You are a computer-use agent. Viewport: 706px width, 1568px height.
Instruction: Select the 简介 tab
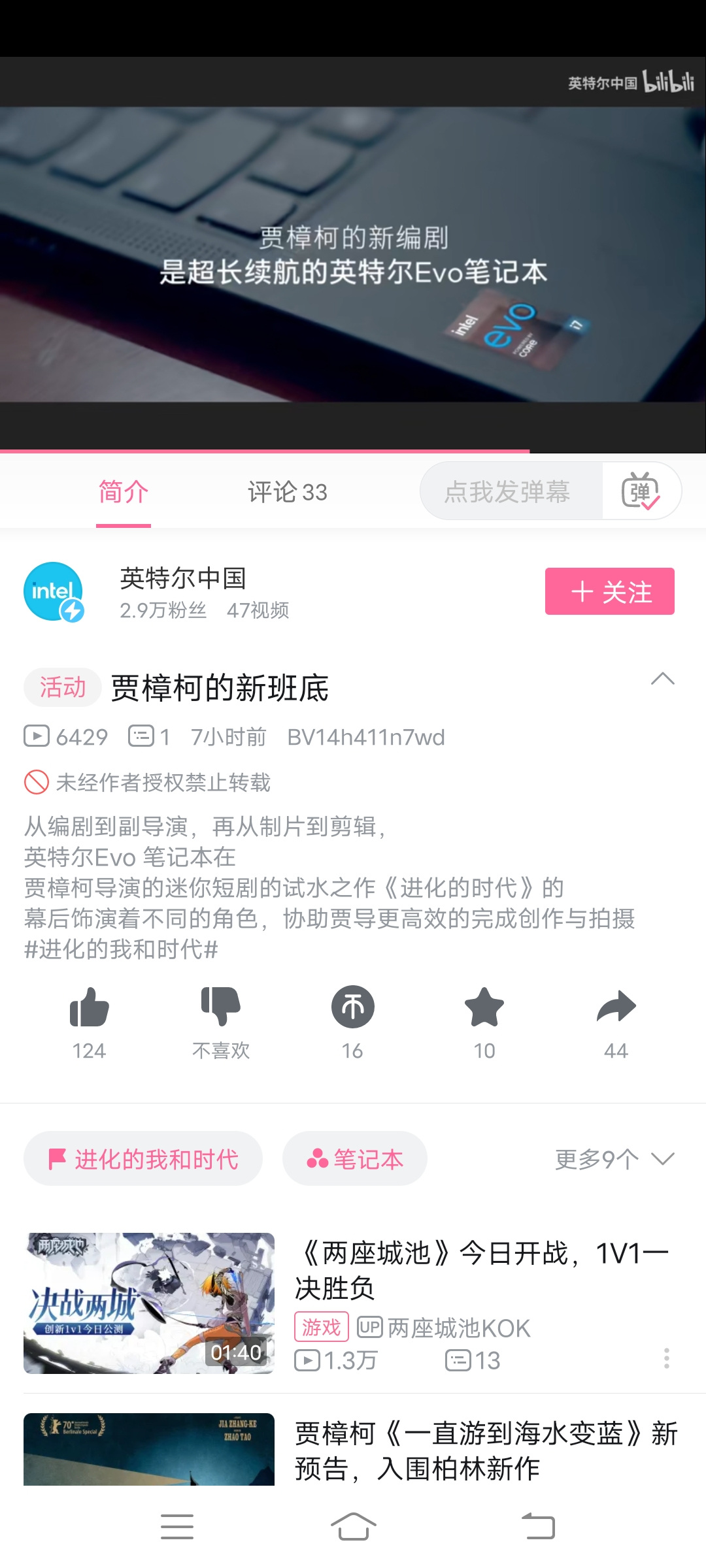tap(124, 492)
